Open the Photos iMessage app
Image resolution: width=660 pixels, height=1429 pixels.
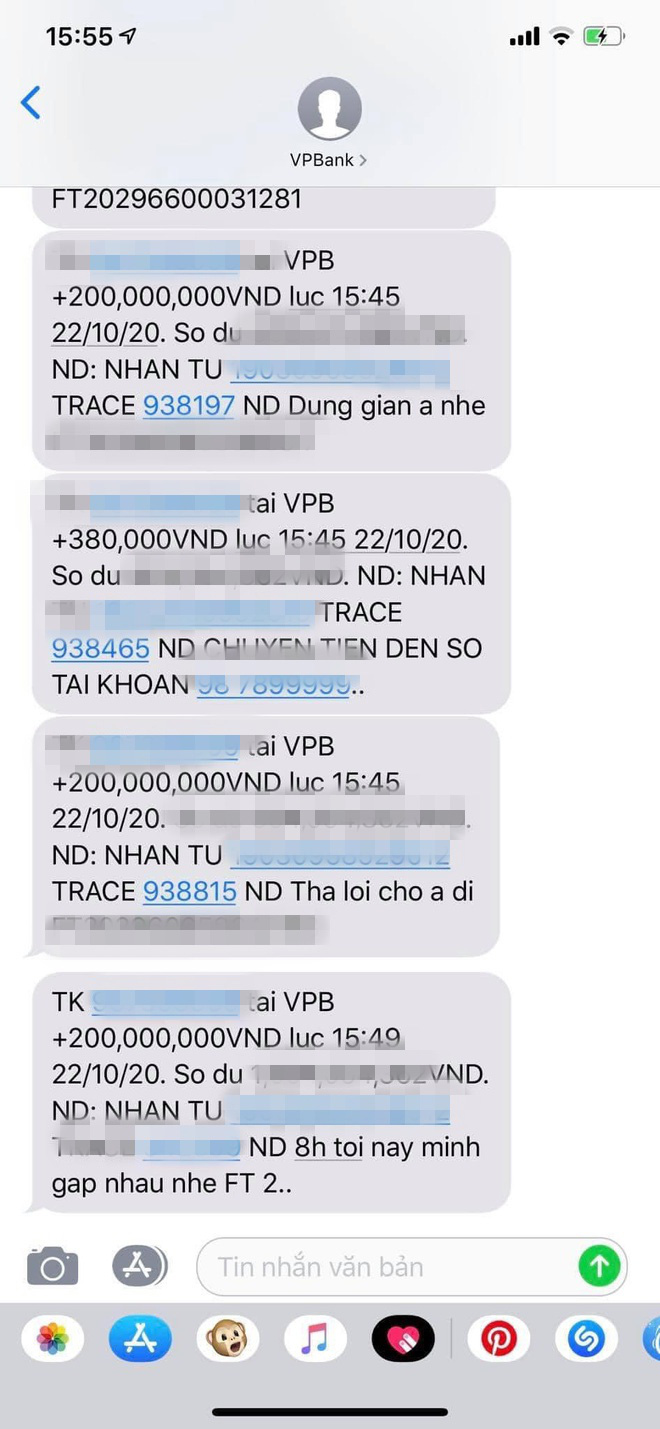53,1338
